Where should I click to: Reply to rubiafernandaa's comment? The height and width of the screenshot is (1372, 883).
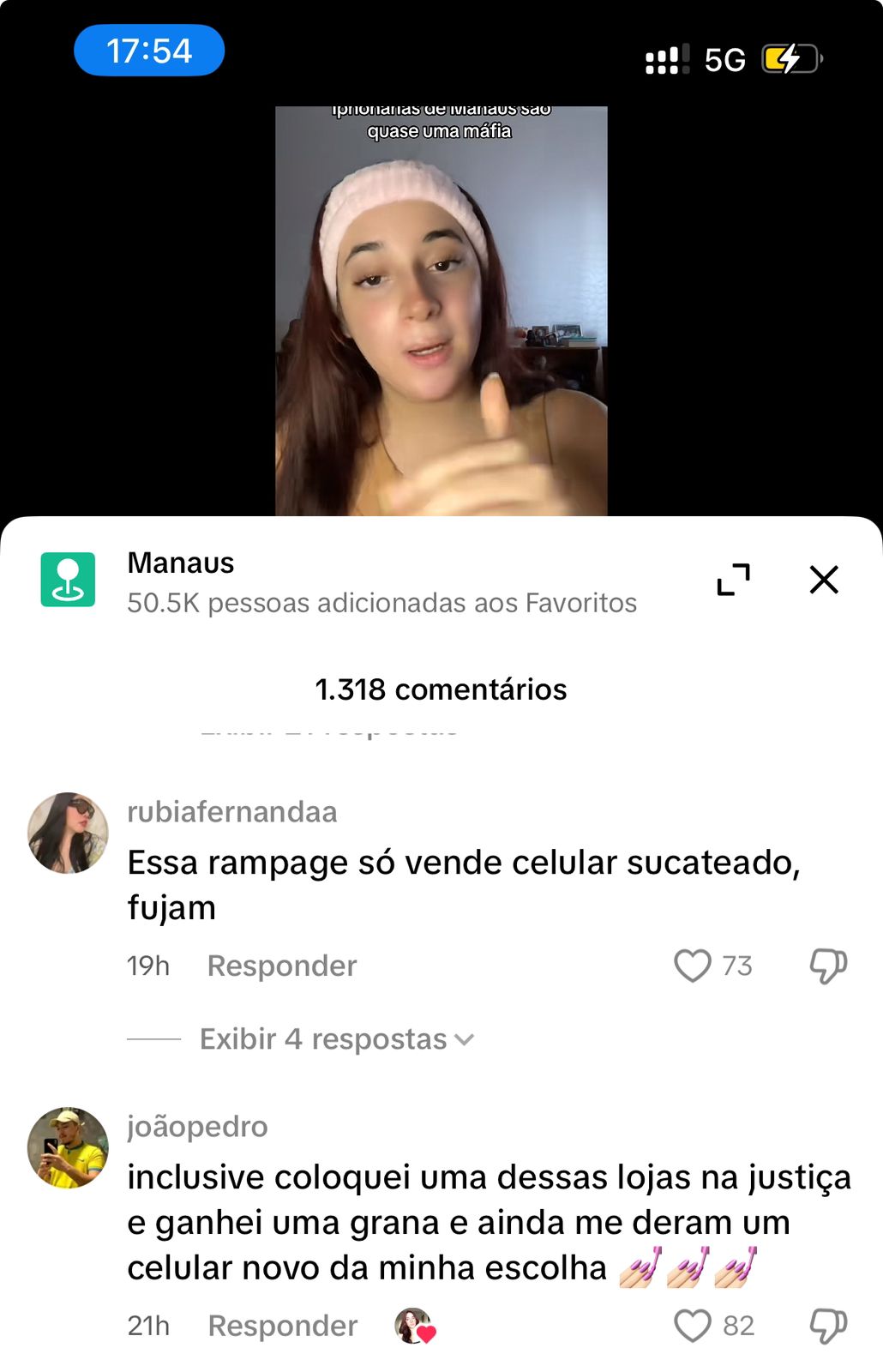tap(282, 966)
